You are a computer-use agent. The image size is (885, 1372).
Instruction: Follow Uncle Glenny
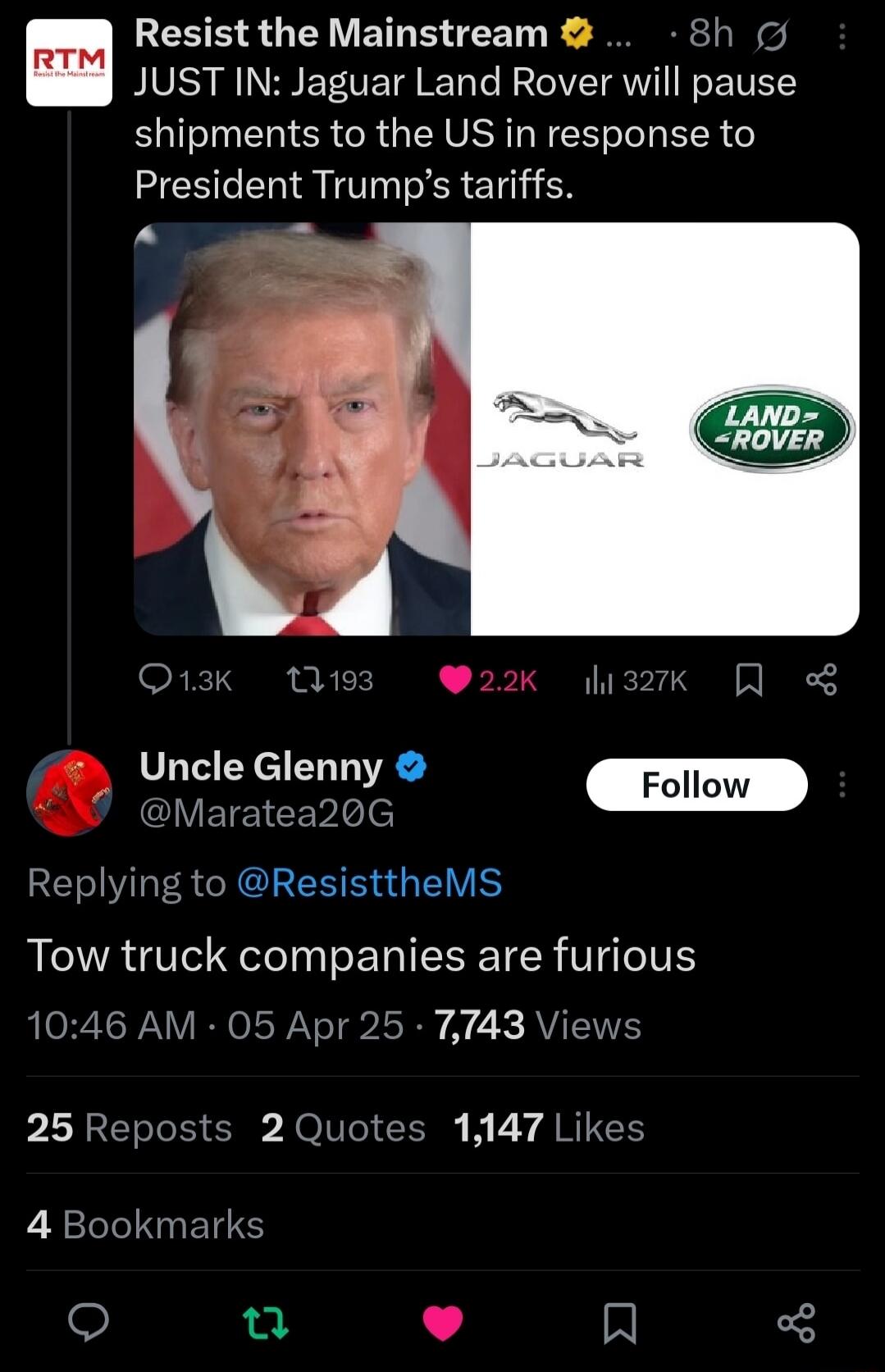(x=696, y=785)
